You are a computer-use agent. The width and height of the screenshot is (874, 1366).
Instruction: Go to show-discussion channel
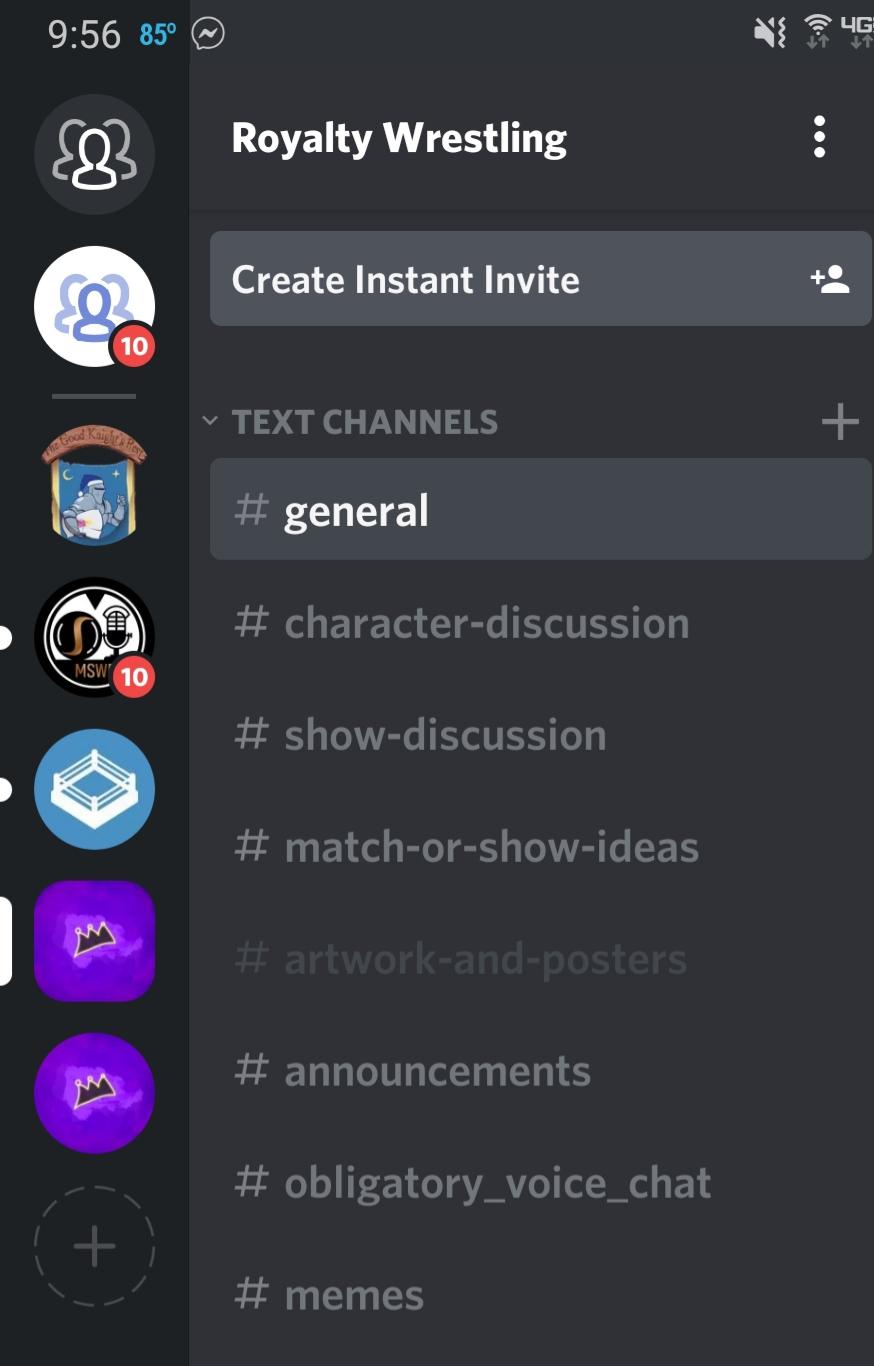tap(445, 735)
